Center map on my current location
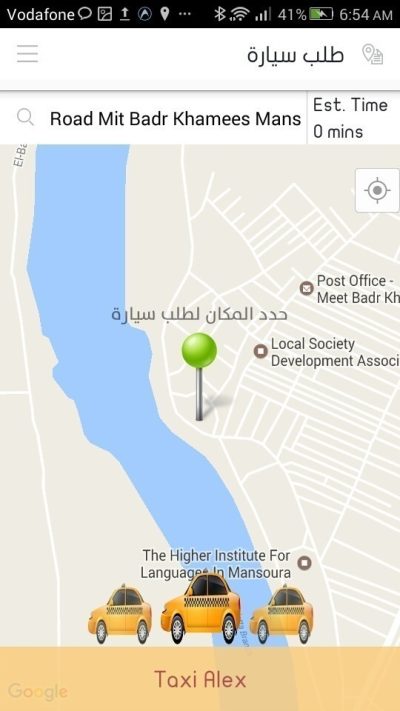400x711 pixels. tap(377, 190)
